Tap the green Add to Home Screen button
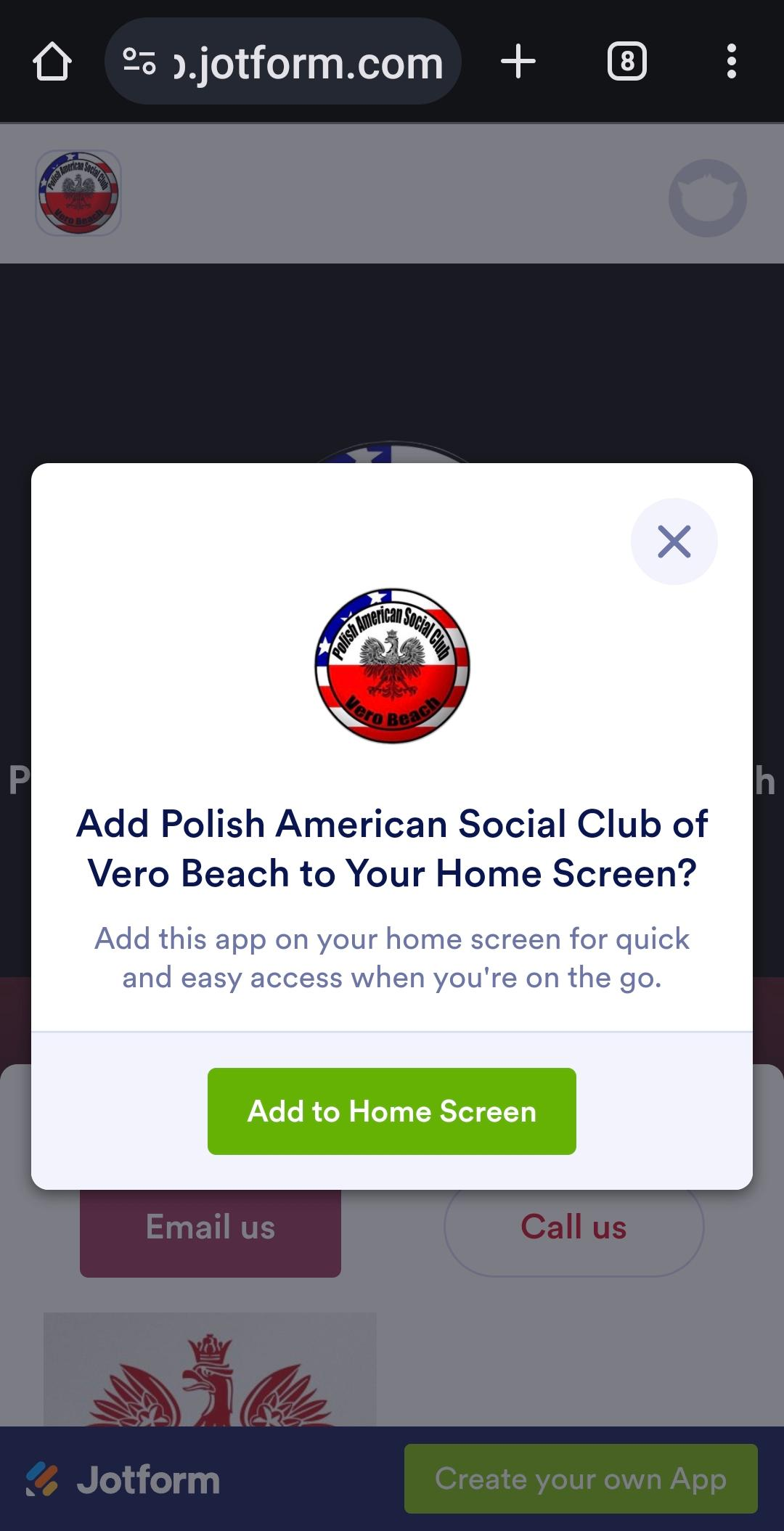Image resolution: width=784 pixels, height=1531 pixels. [392, 1111]
